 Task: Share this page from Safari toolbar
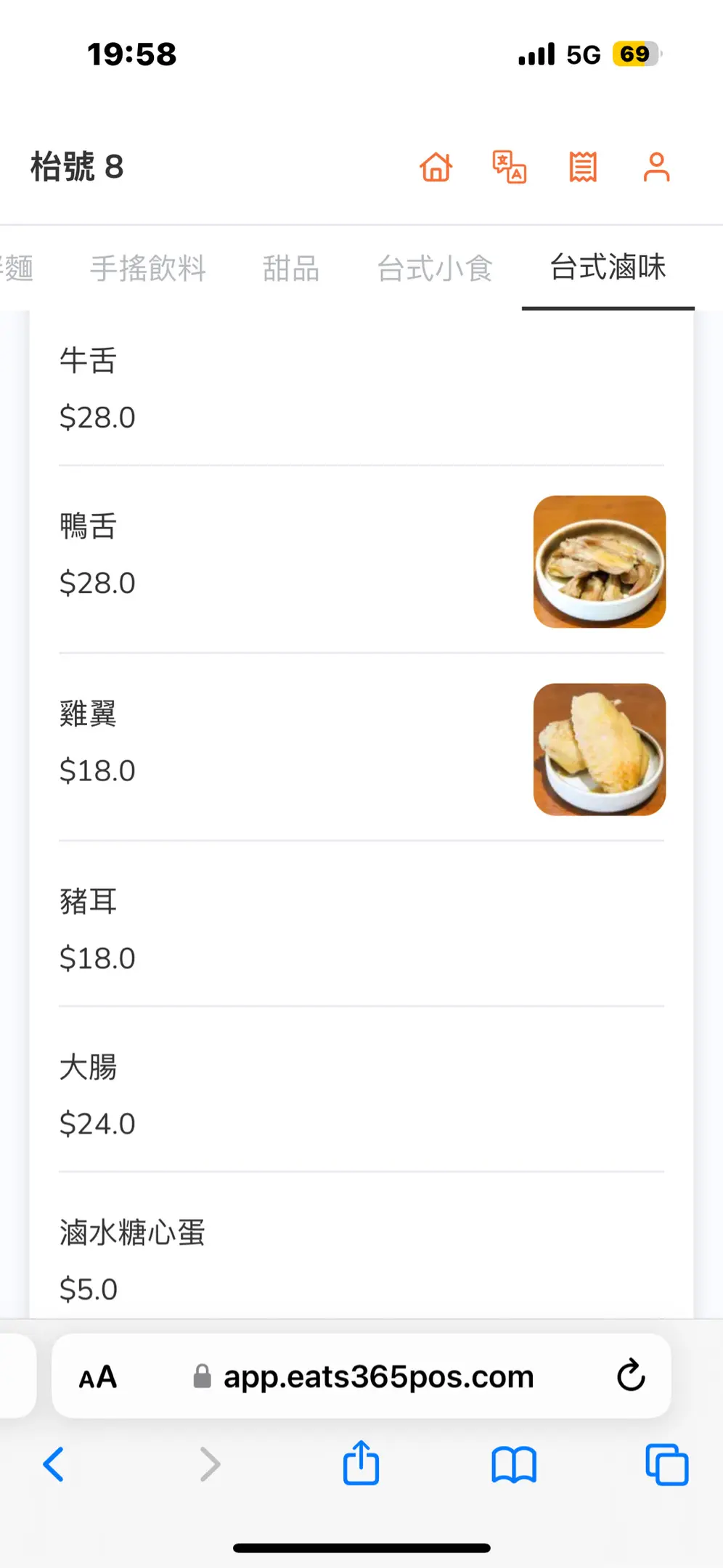pos(361,1463)
